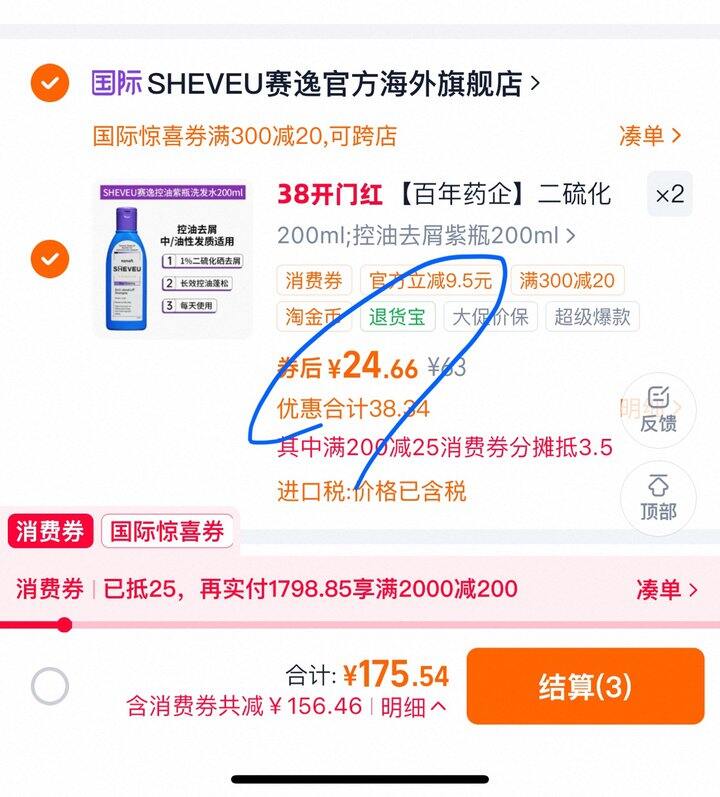This screenshot has width=720, height=797.
Task: Tap 凑单 in the 消费券 banner
Action: point(667,590)
